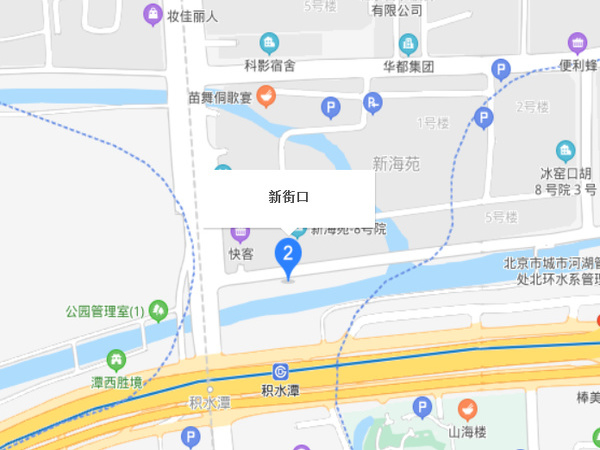Tap the 公园管理室(1) park marker
The image size is (600, 450).
click(158, 311)
